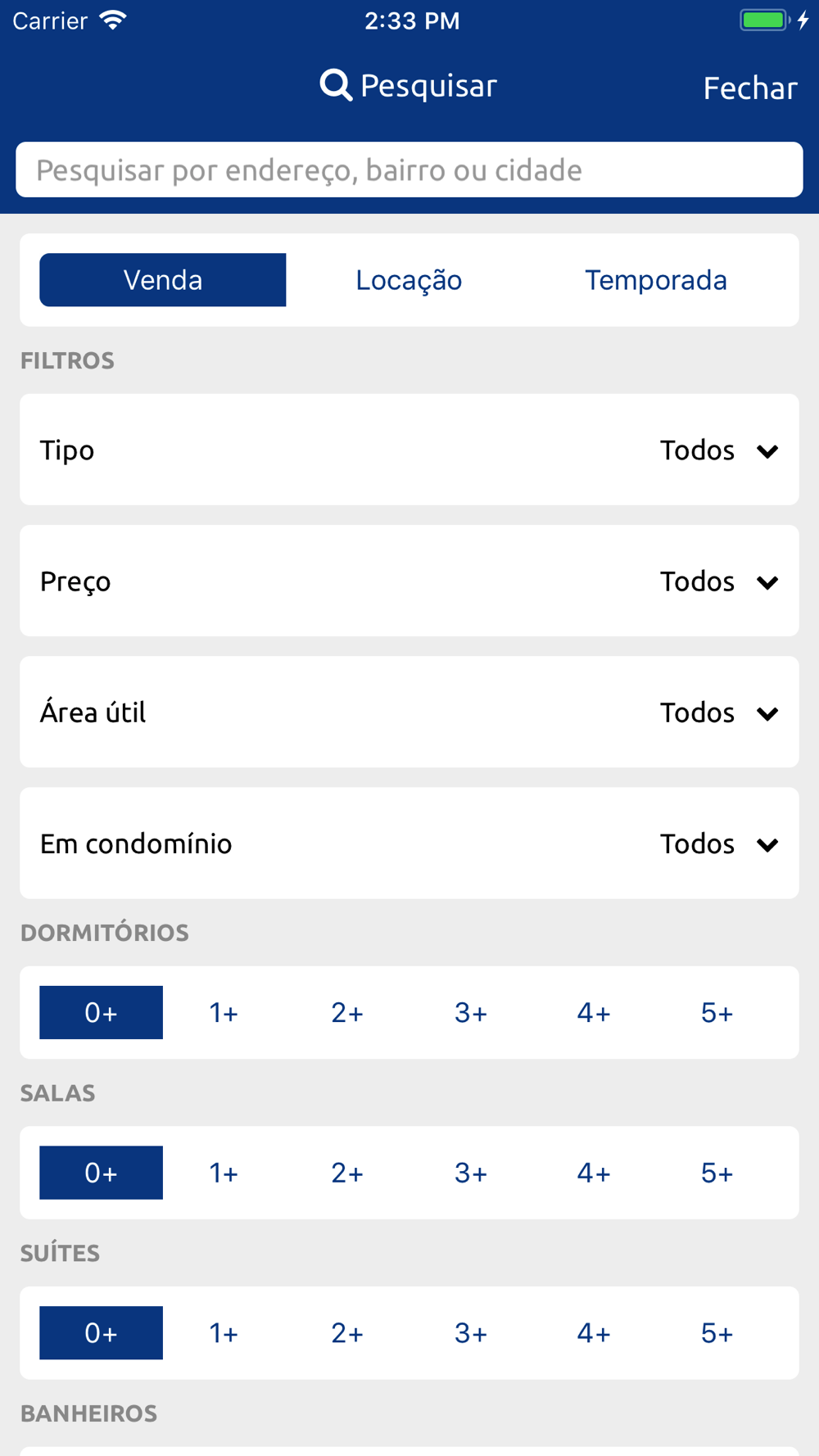This screenshot has height=1456, width=819.
Task: Select 1+ under Suítes
Action: click(x=224, y=1333)
